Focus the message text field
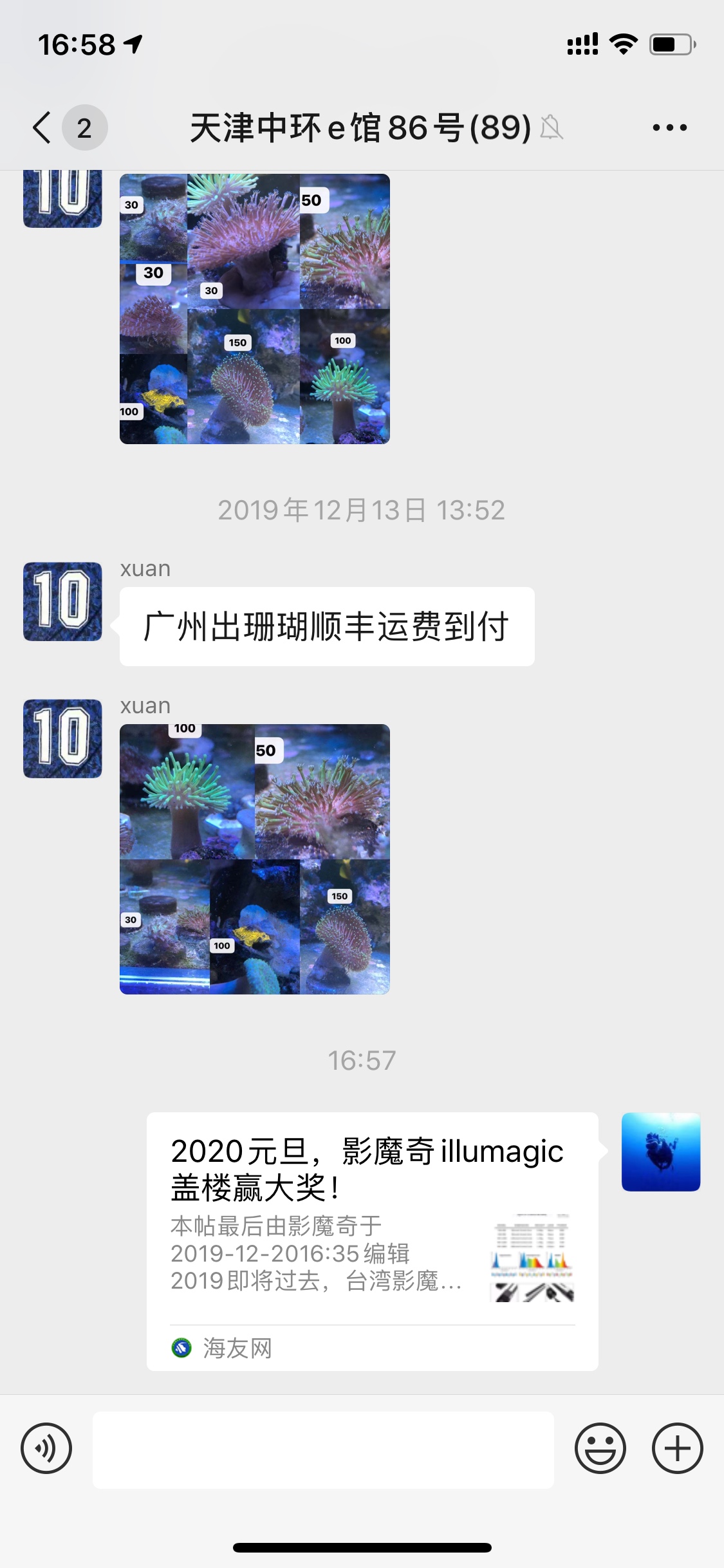Screen dimensions: 724x1568 (323, 1450)
